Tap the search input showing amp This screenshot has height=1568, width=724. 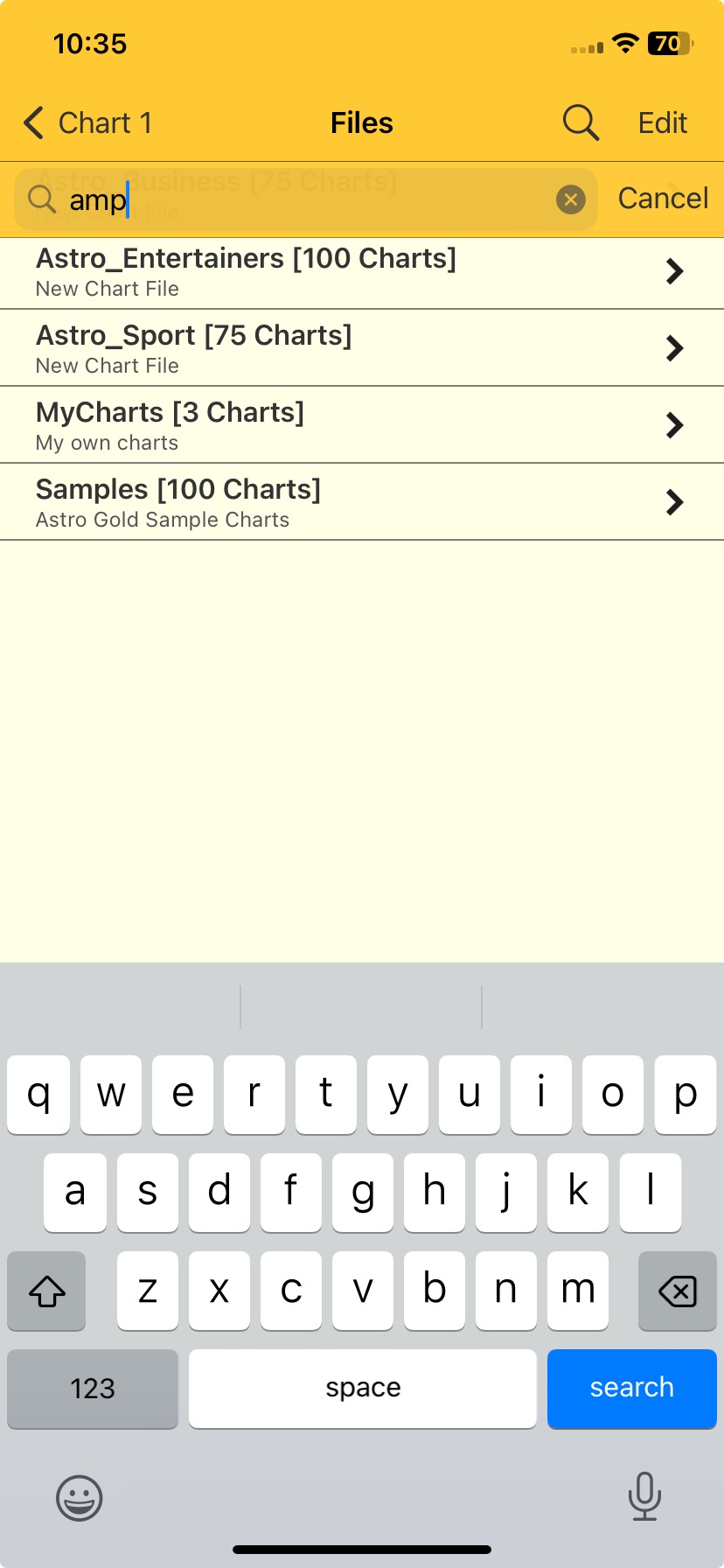(262, 199)
